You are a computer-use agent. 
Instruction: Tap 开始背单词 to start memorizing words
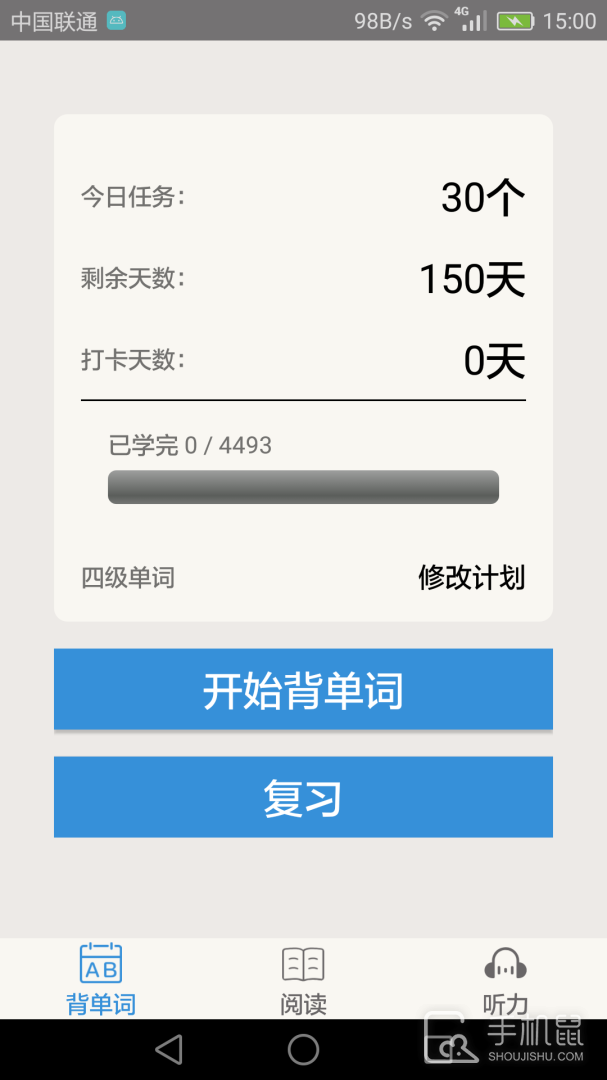click(303, 689)
